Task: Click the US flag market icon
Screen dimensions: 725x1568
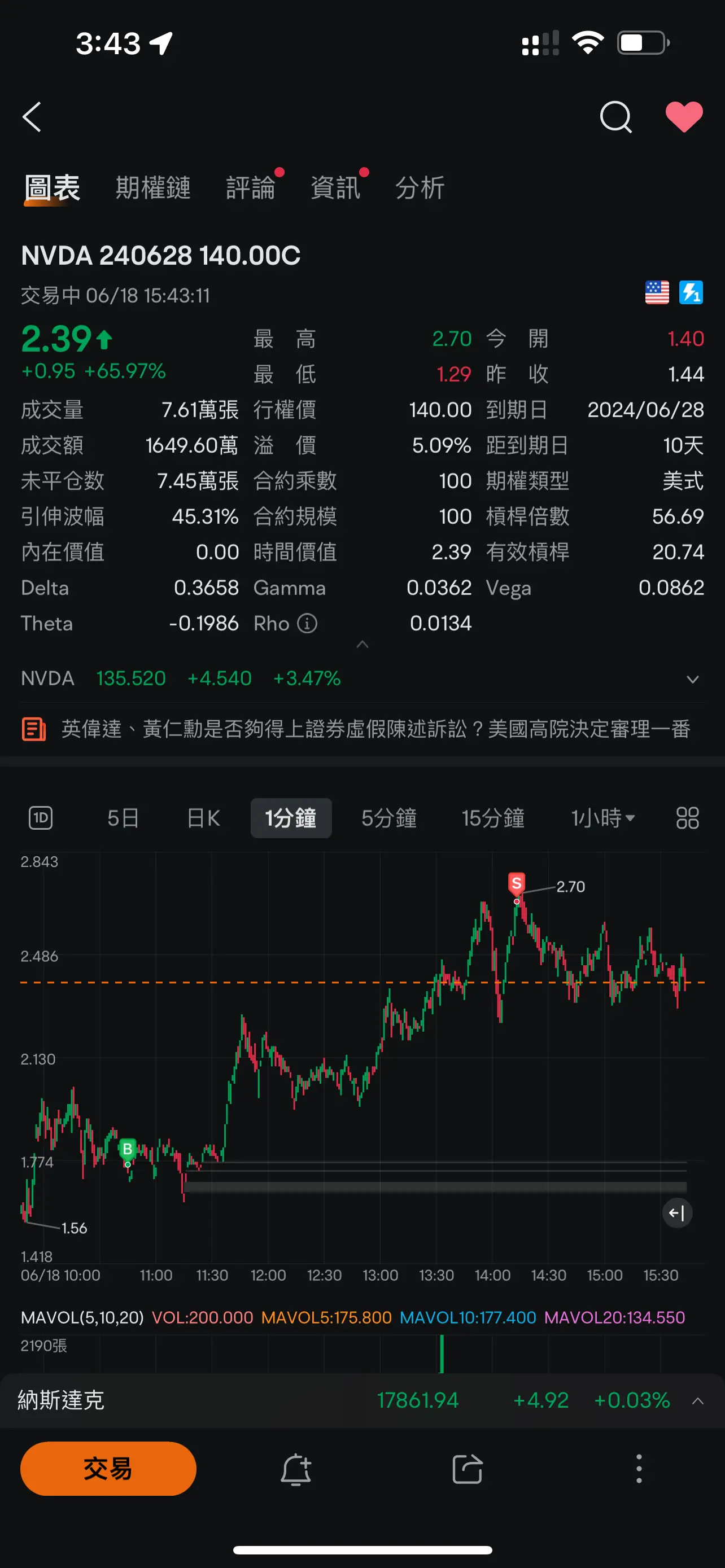Action: coord(657,294)
